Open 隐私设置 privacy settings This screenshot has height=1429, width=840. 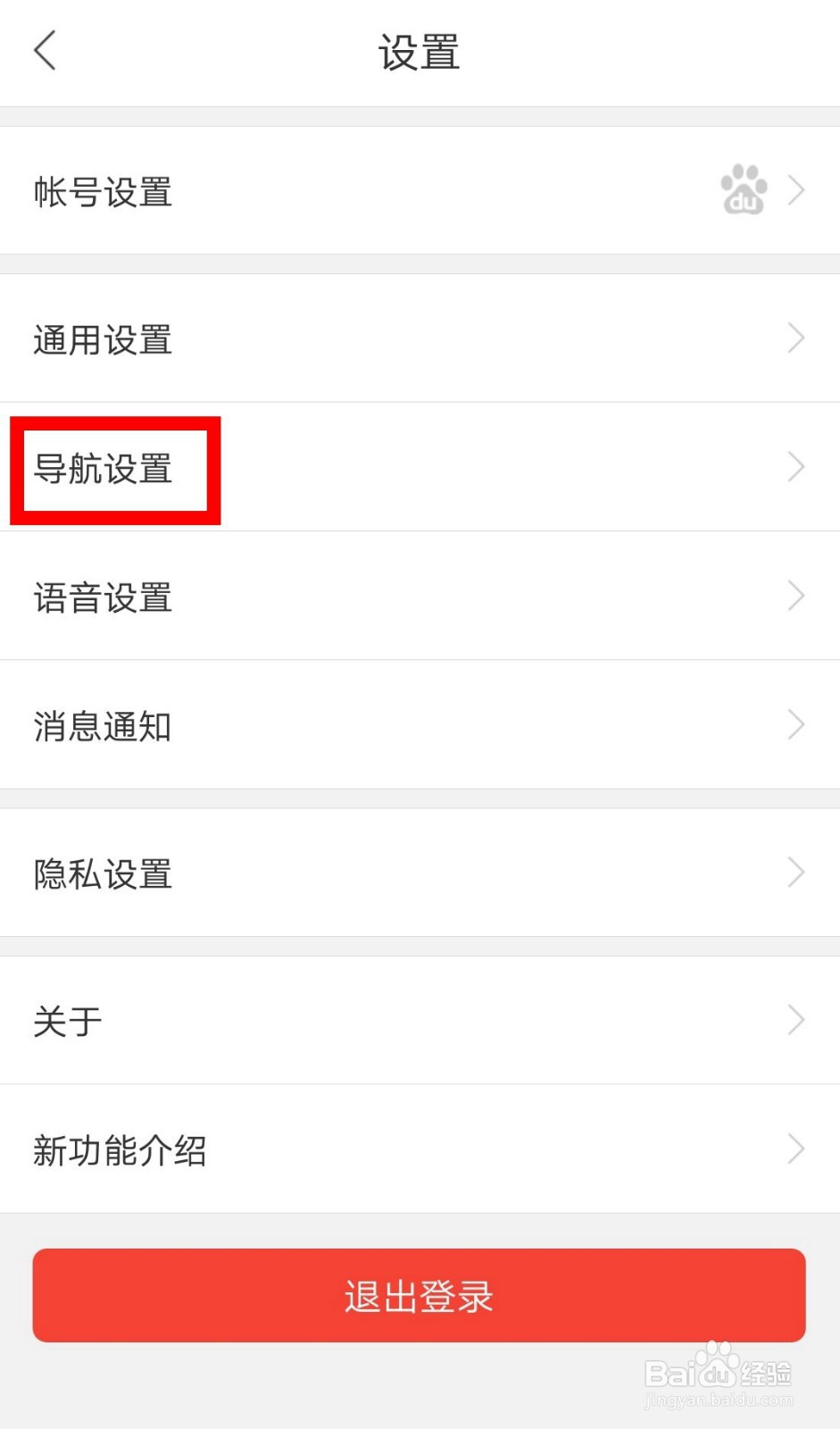click(103, 873)
